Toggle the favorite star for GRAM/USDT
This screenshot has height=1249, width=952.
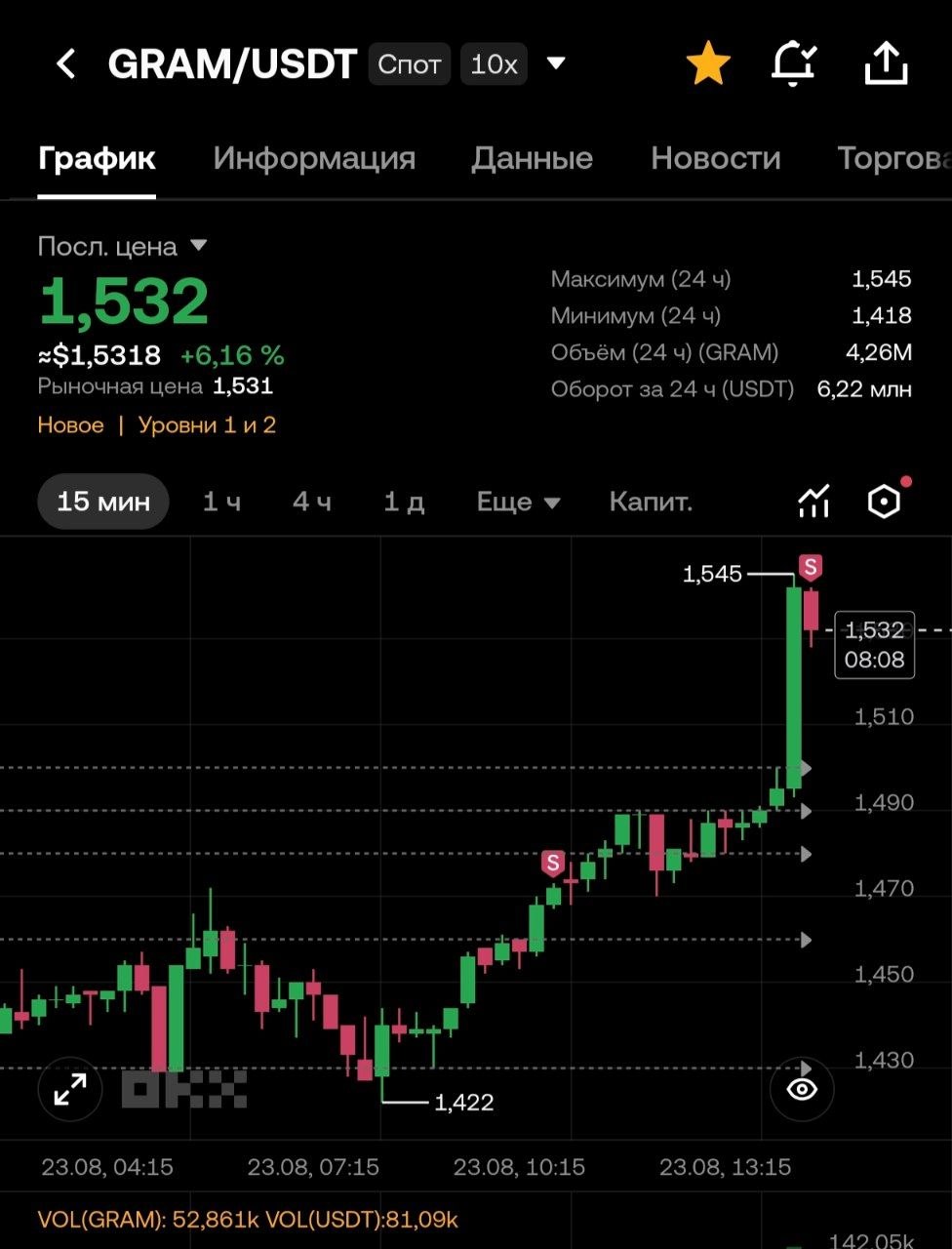point(708,64)
